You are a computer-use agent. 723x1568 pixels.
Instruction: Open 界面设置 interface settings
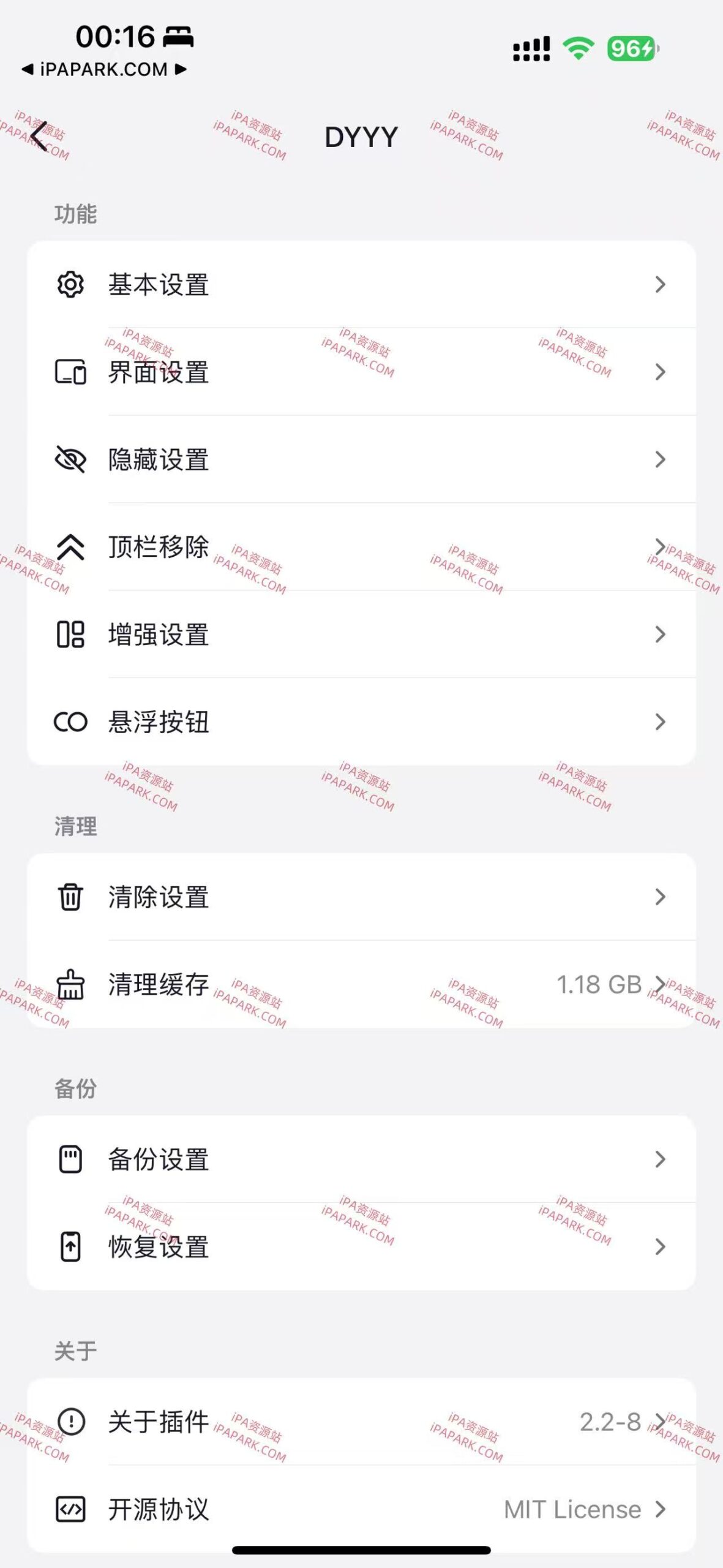[x=361, y=372]
